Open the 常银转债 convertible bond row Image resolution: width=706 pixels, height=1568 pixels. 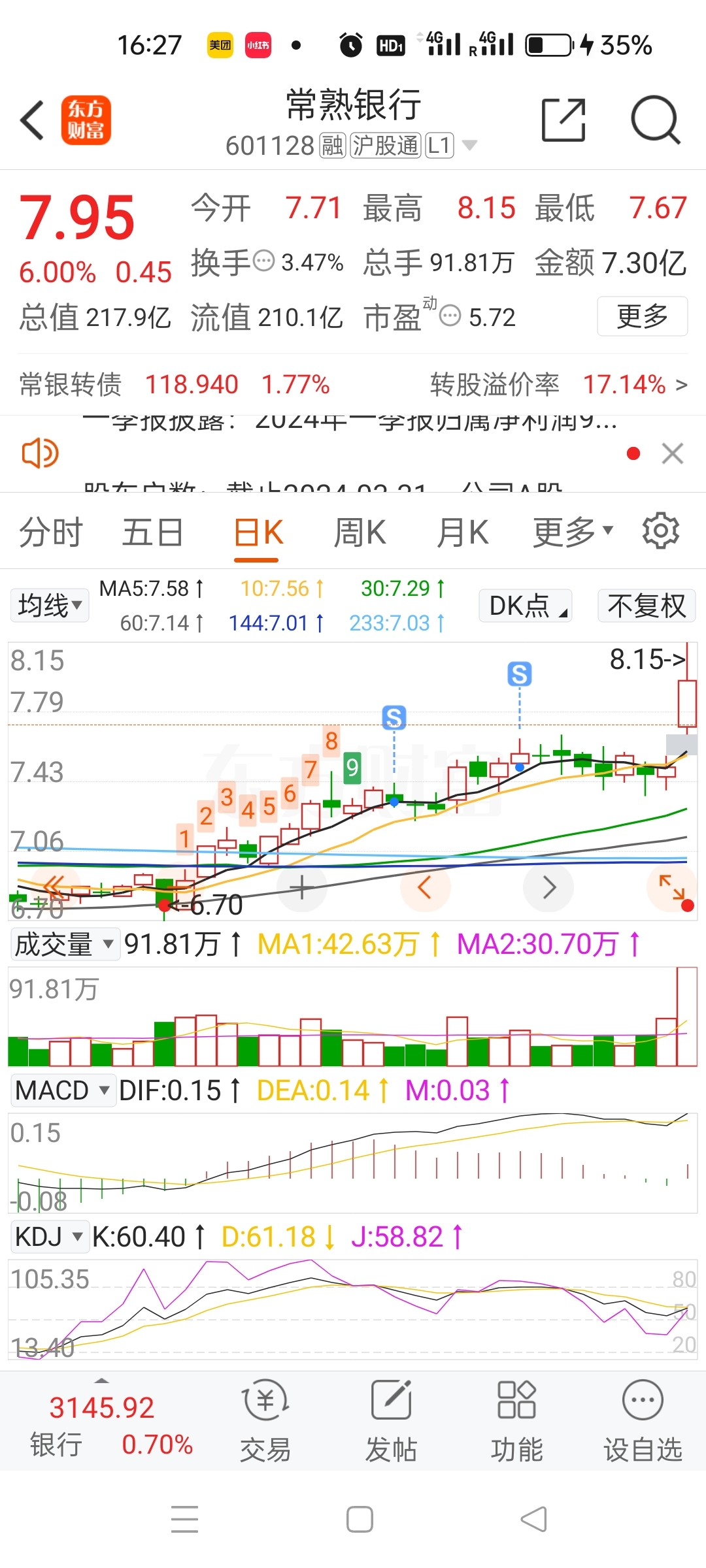[x=353, y=384]
